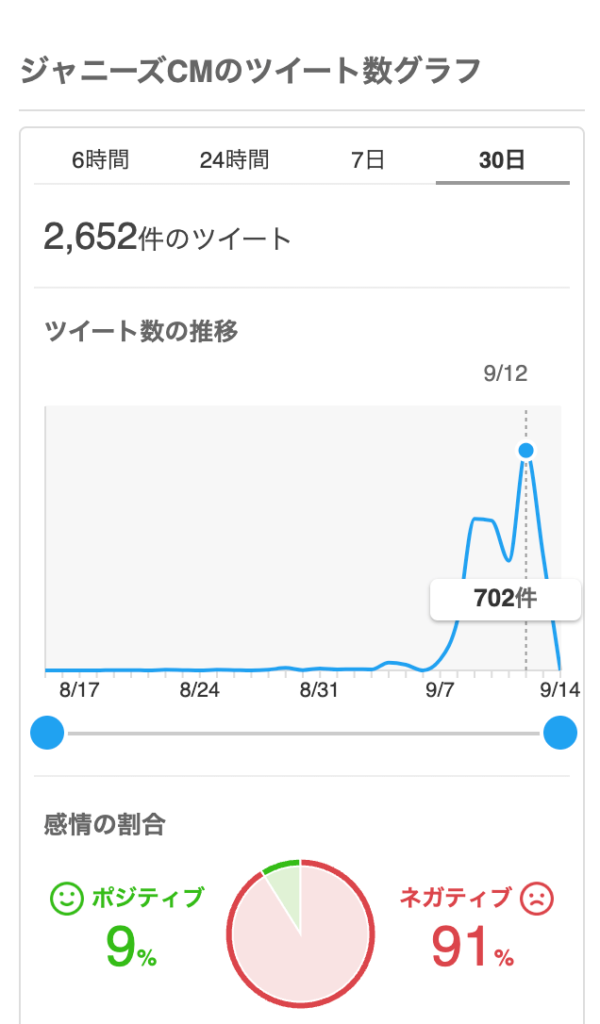Tap the 9/12 peak point on graph
600x1024 pixels.
click(526, 450)
